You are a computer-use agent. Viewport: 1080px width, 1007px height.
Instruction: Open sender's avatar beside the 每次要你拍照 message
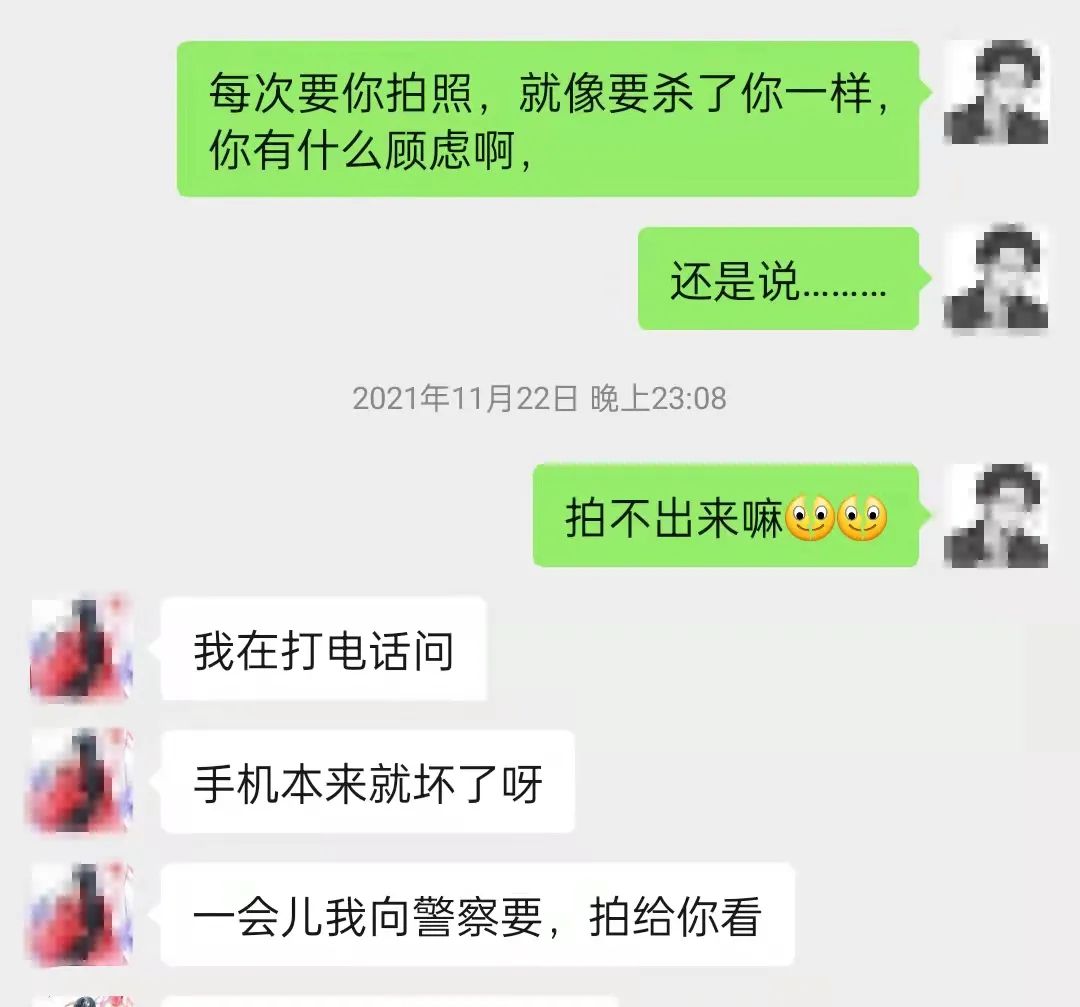[x=996, y=92]
